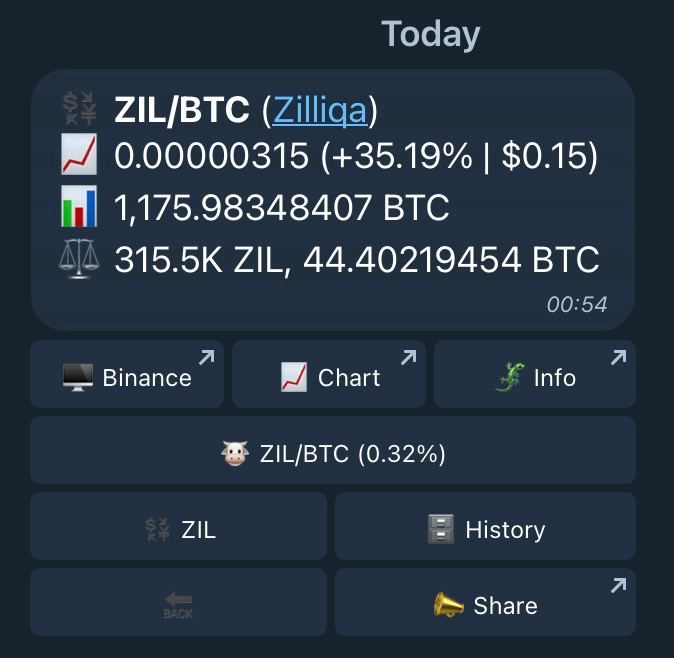Go back with the BACK button
Screen dimensions: 674x658
click(x=178, y=603)
